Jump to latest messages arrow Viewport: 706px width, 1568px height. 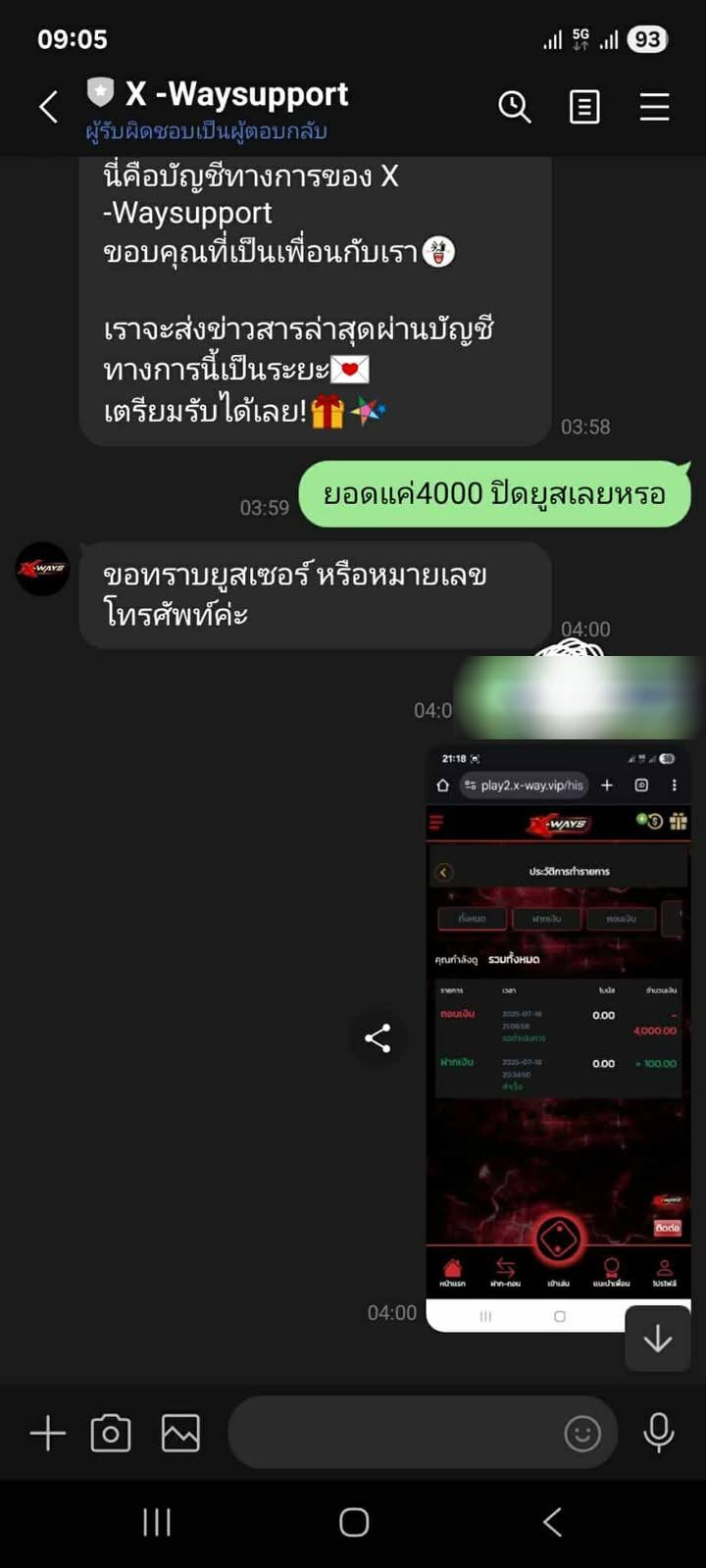[657, 1338]
